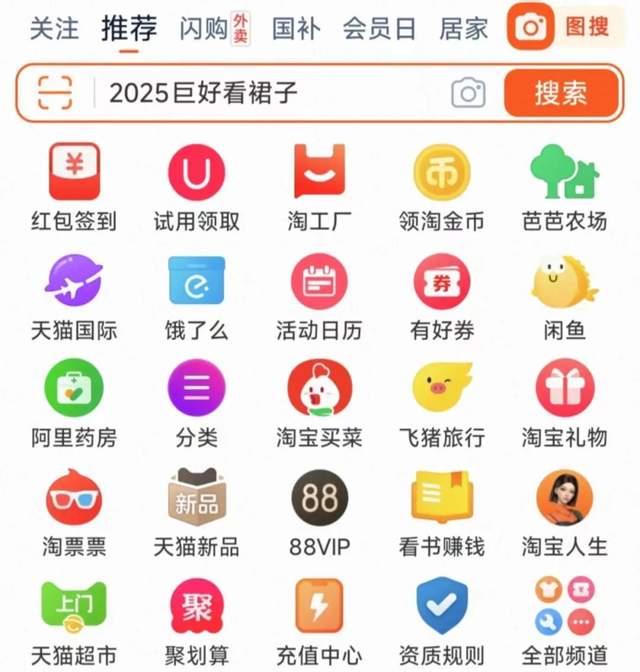Select the 国补 tab
Screen dimensions: 640x672
point(296,28)
